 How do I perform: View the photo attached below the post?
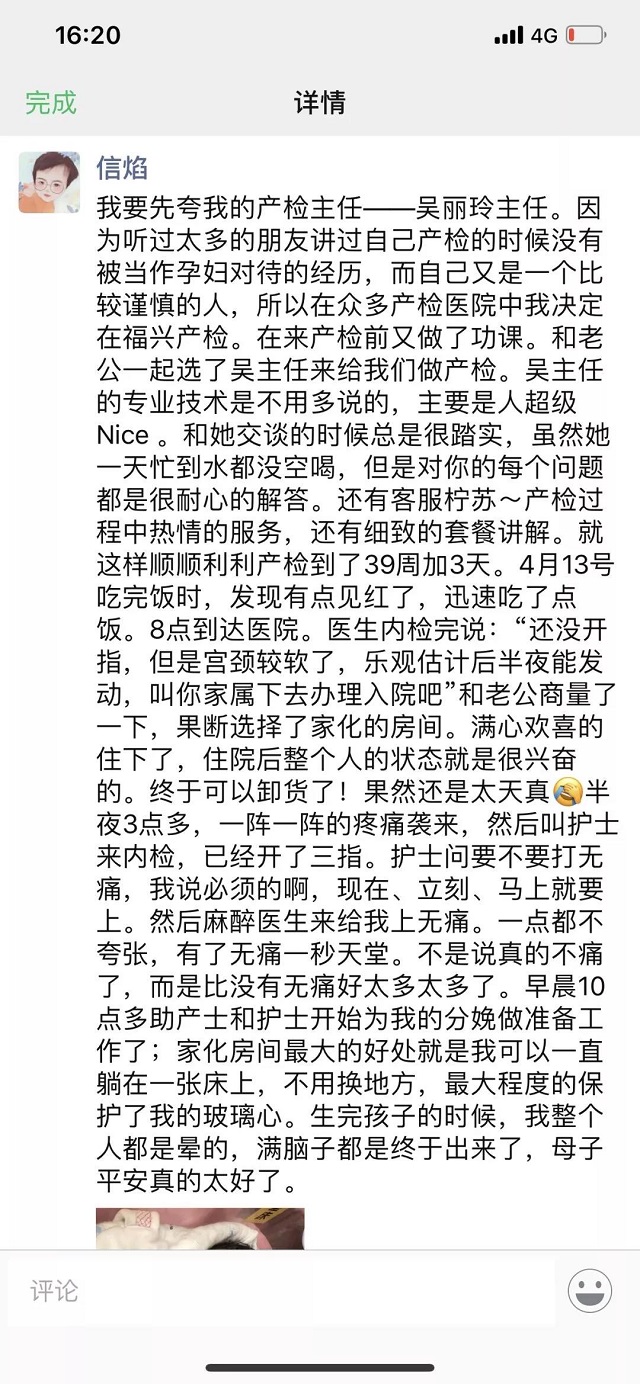(x=200, y=1228)
